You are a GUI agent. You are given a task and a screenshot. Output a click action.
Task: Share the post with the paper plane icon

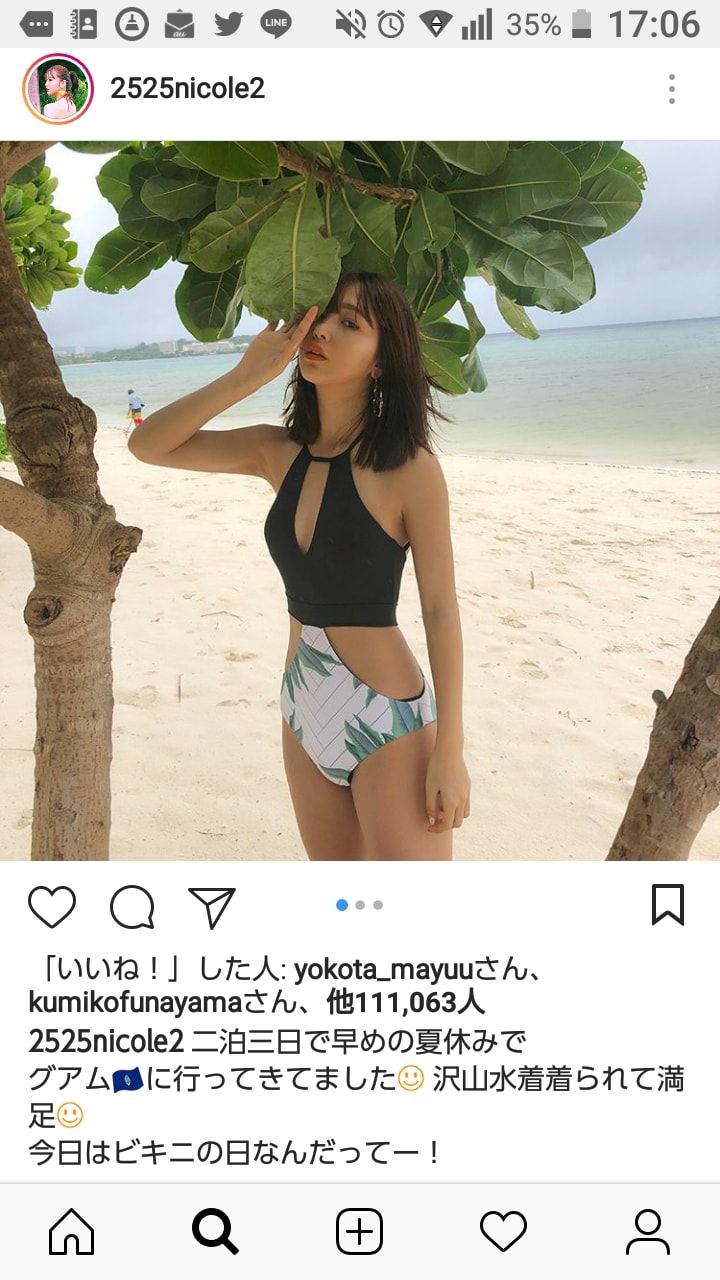point(212,907)
